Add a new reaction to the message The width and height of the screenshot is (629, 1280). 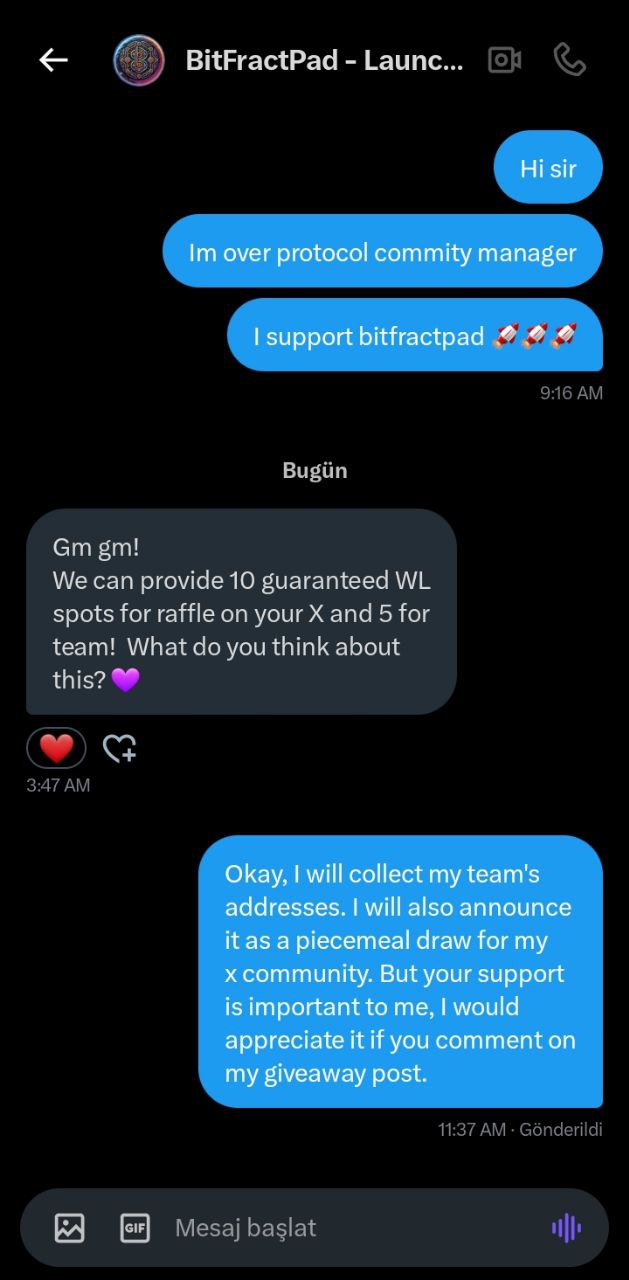coord(119,748)
